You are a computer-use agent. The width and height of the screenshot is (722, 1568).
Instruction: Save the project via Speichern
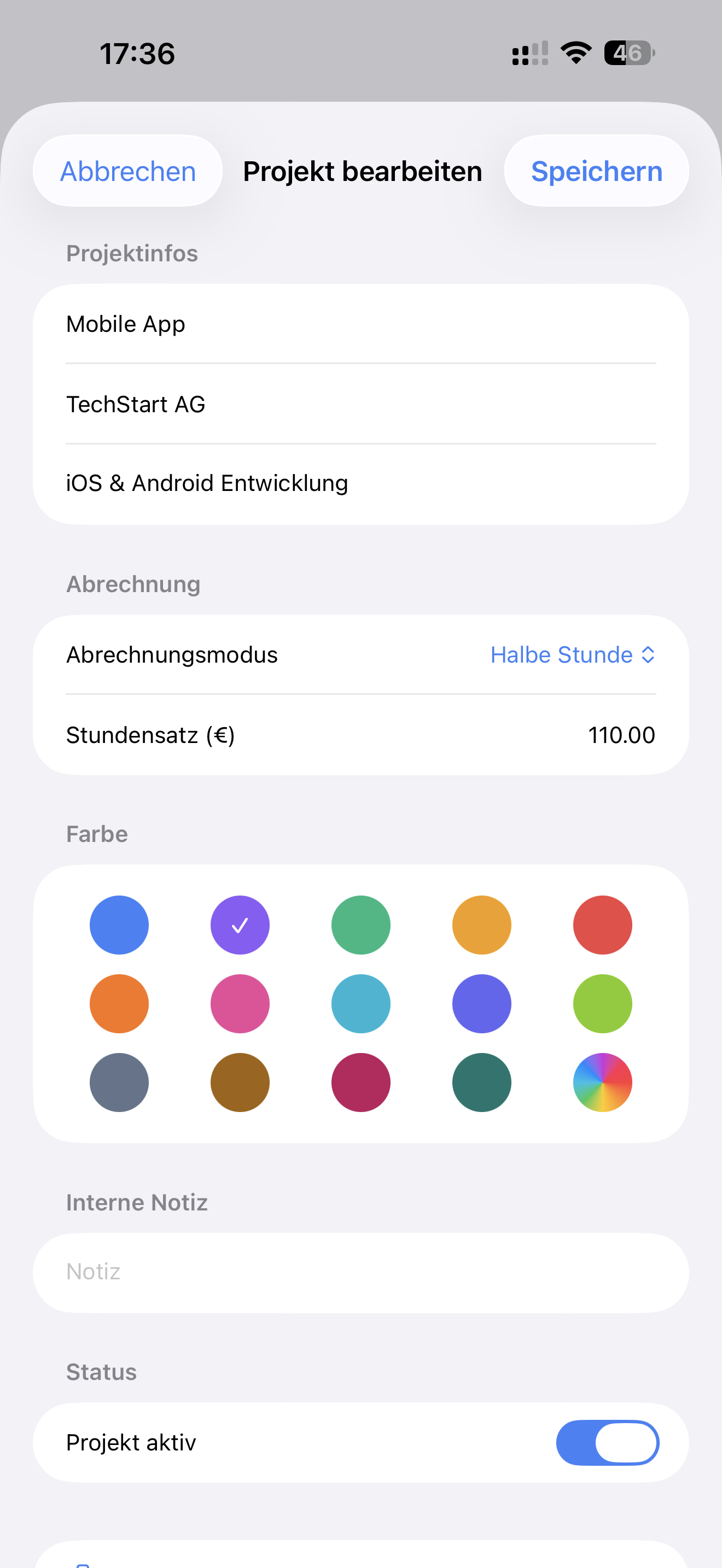[x=596, y=171]
